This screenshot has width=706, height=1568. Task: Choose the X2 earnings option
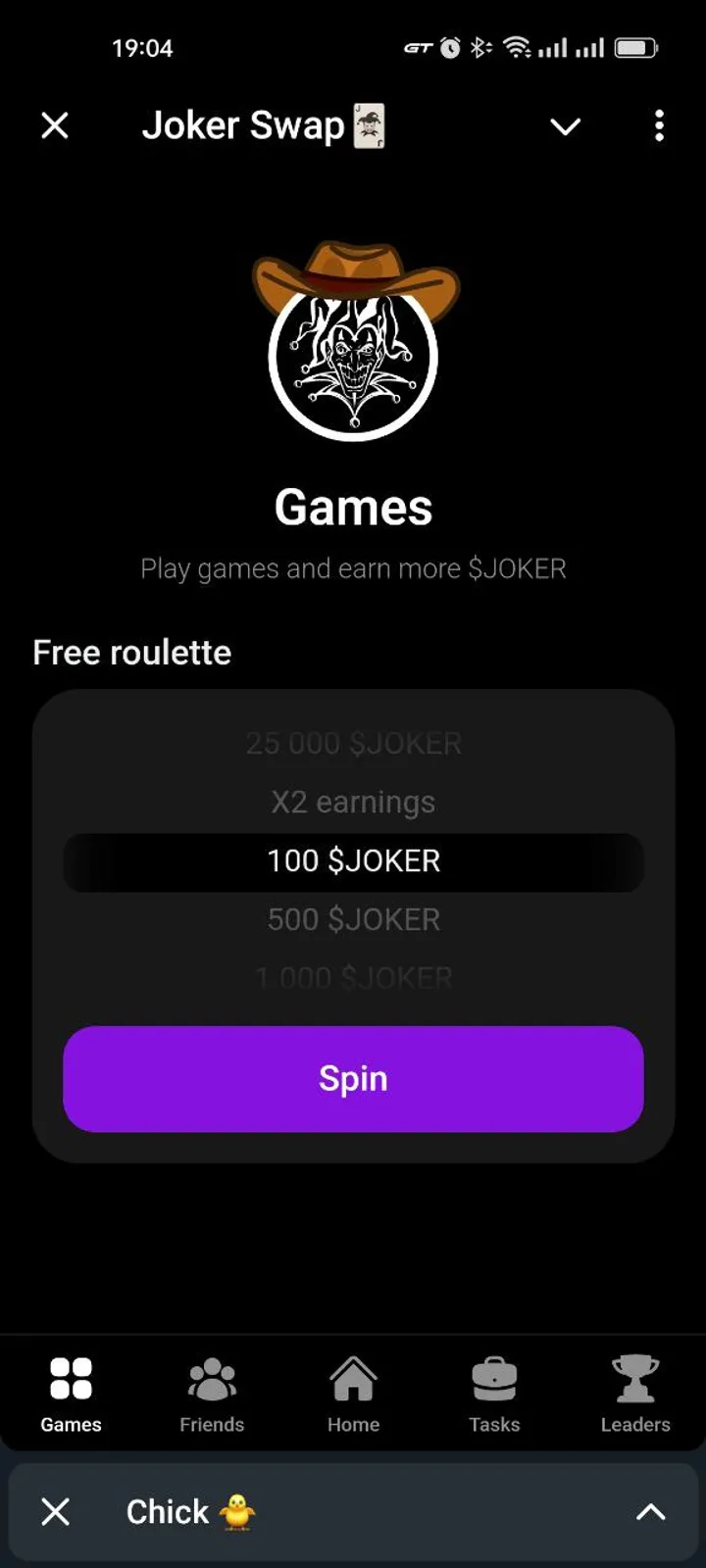coord(352,802)
